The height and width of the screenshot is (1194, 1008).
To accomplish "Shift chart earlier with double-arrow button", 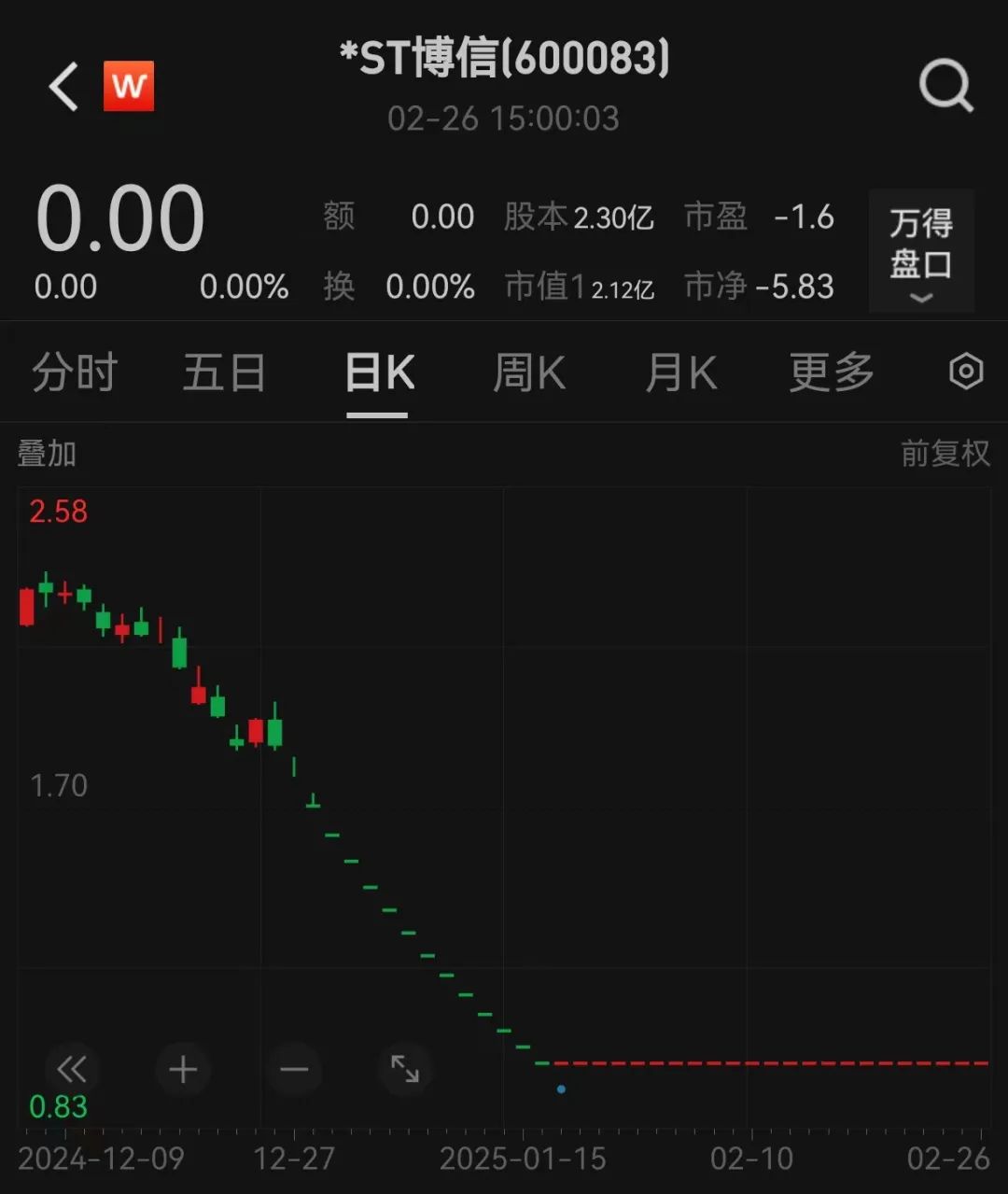I will [x=72, y=1069].
